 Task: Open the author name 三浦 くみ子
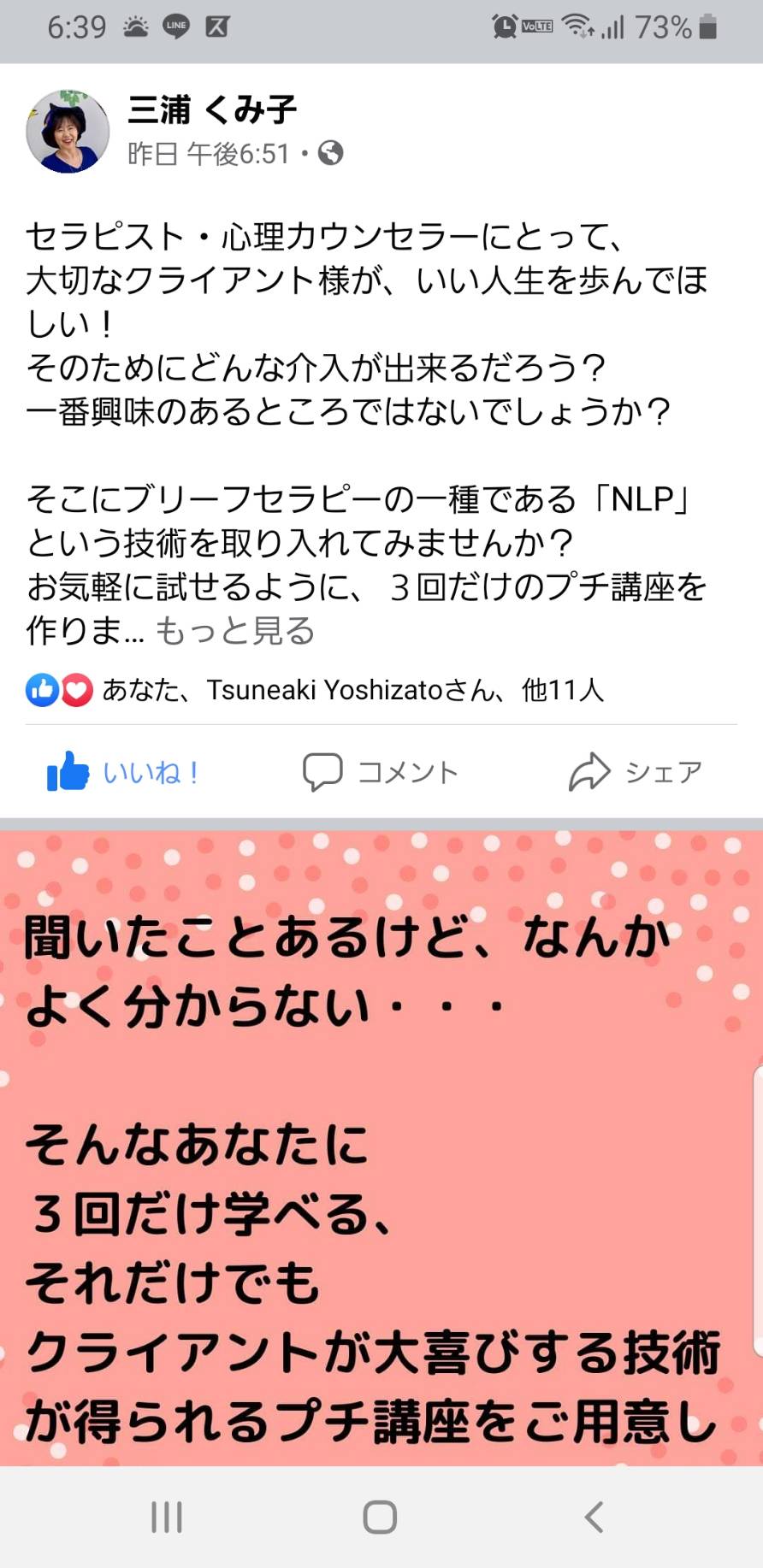pos(212,109)
